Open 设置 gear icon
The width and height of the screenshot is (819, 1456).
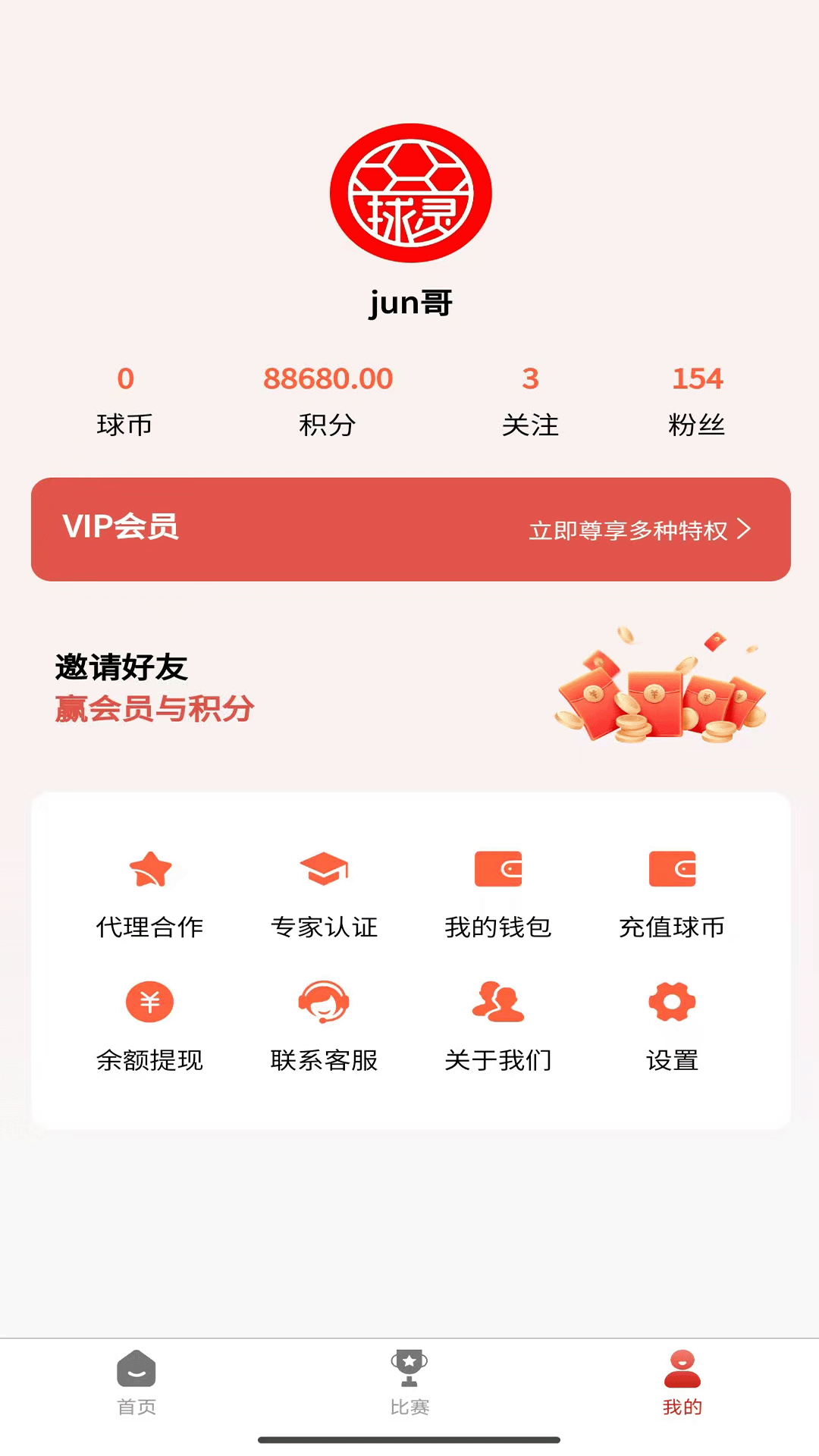[673, 1001]
